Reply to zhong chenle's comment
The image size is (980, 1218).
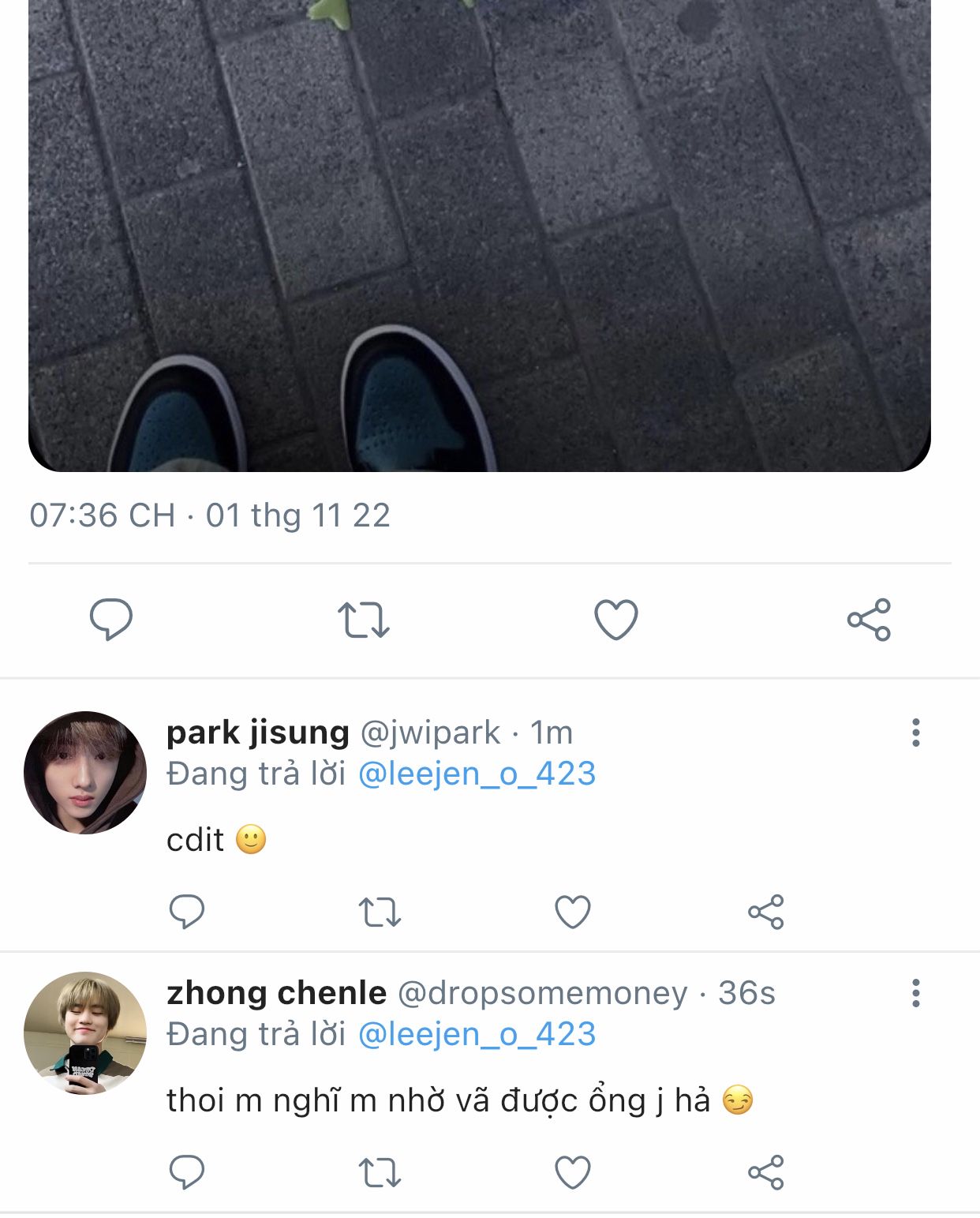tap(187, 1171)
